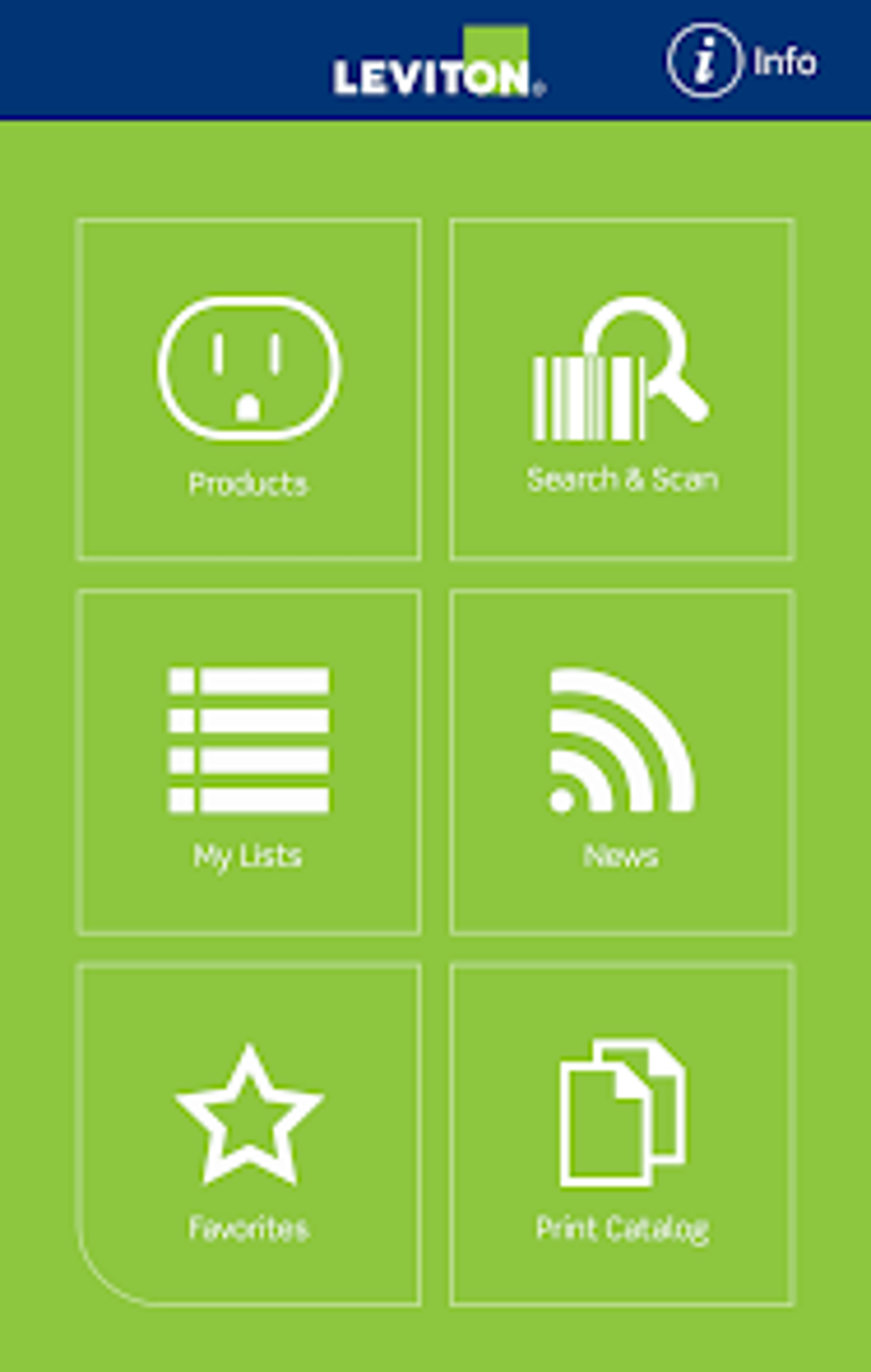This screenshot has height=1372, width=871.
Task: Go to My Lists
Action: (x=248, y=762)
